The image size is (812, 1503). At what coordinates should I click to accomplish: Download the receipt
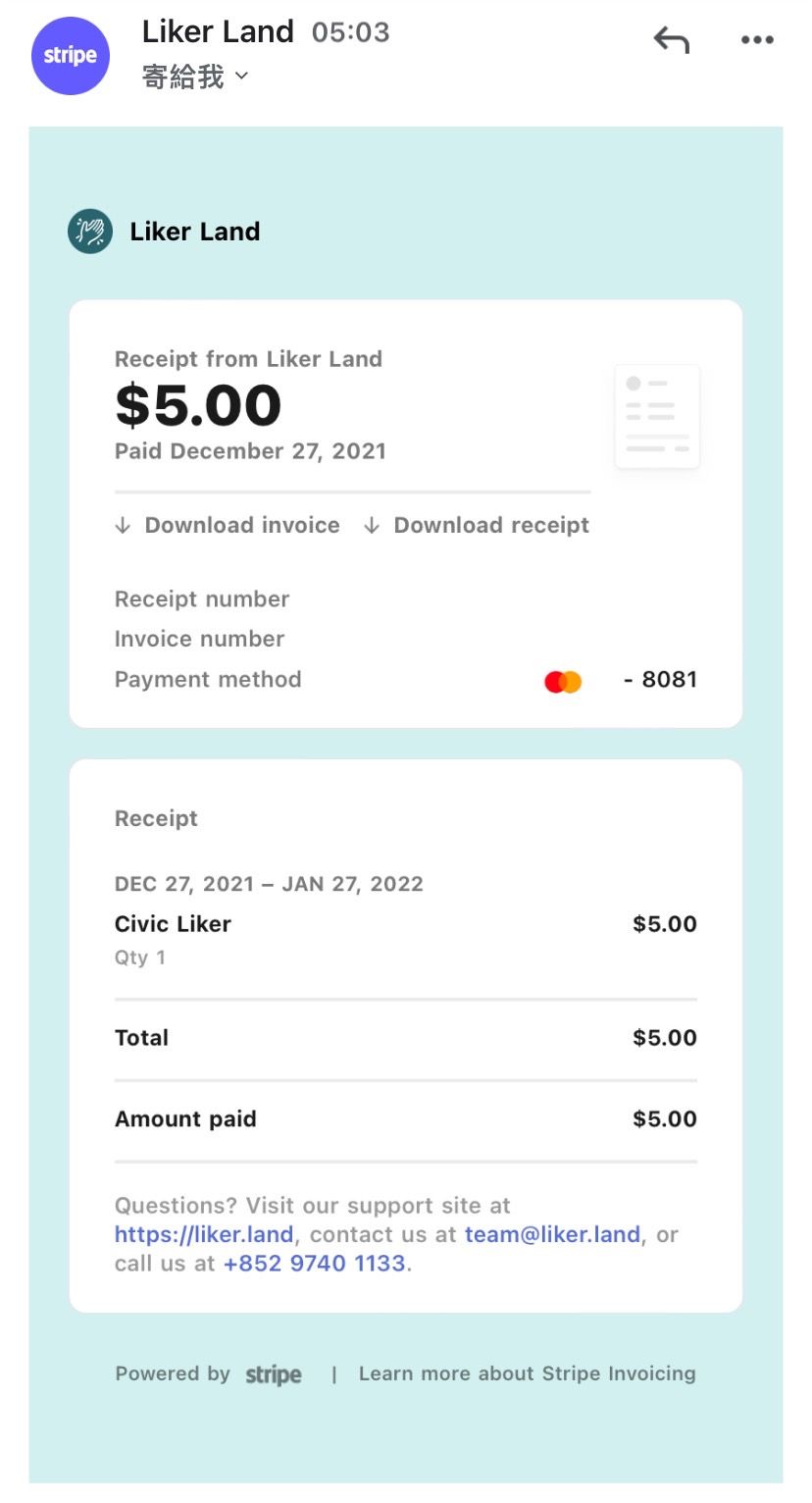pyautogui.click(x=477, y=525)
